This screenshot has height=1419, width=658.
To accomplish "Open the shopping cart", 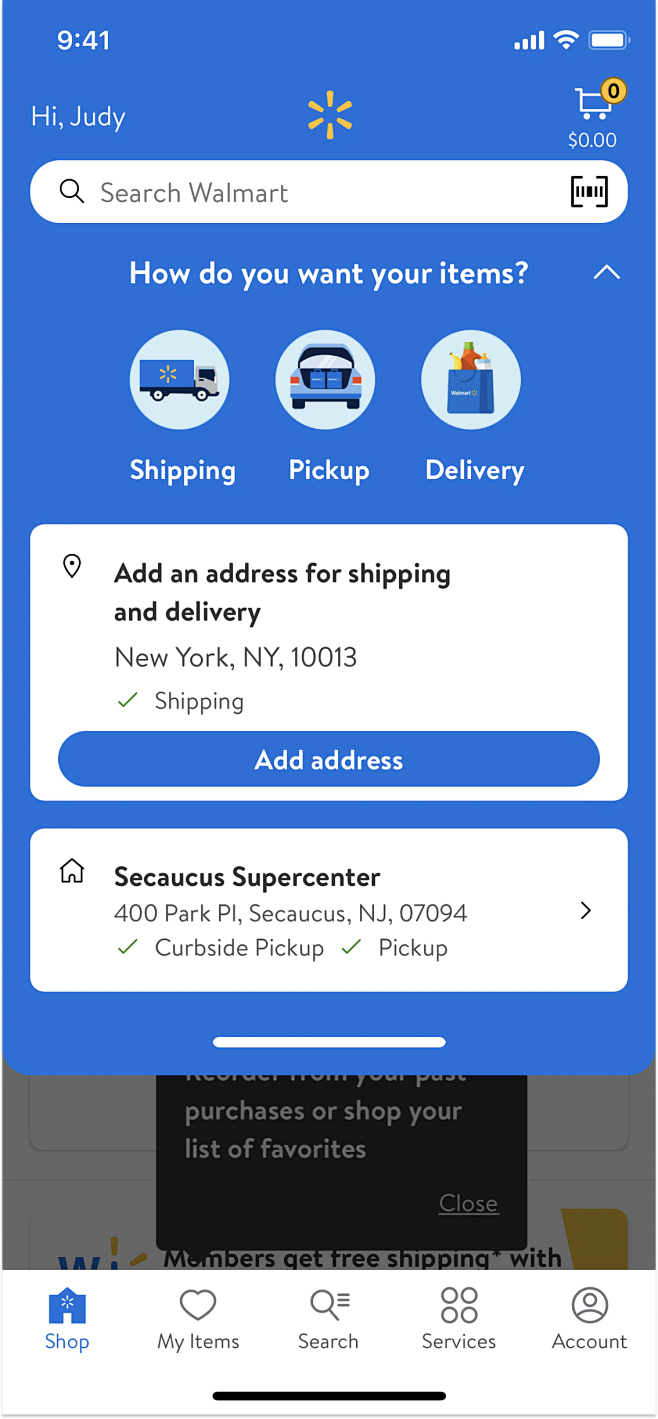I will (x=594, y=115).
